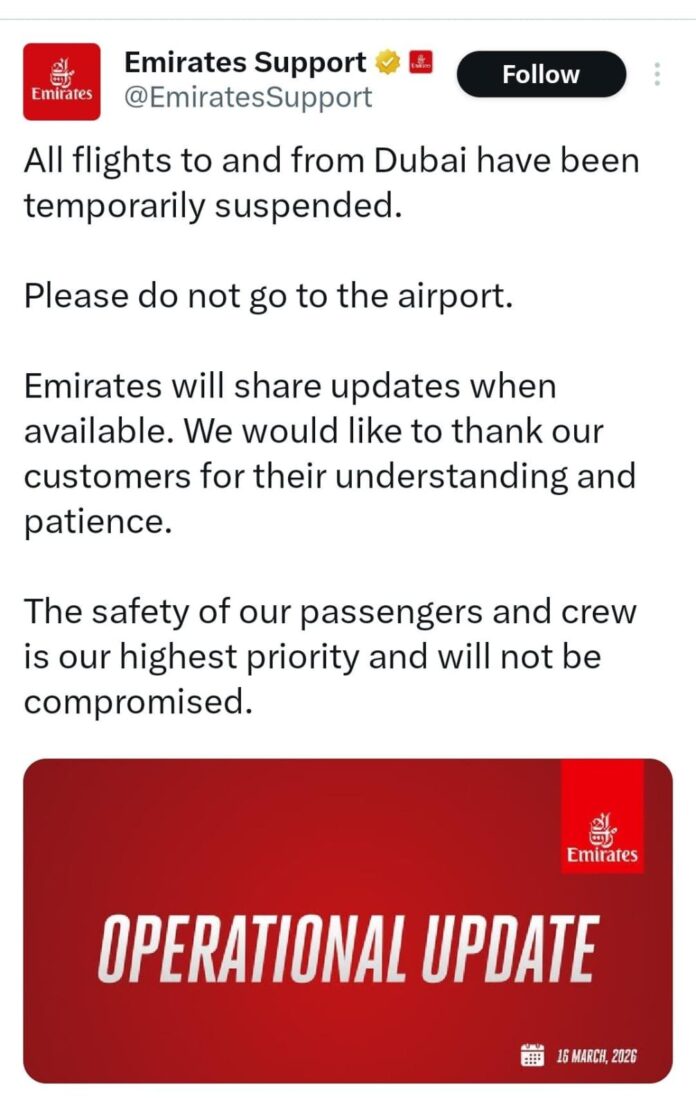Follow the Emirates Support account
This screenshot has width=696, height=1108.
[541, 75]
